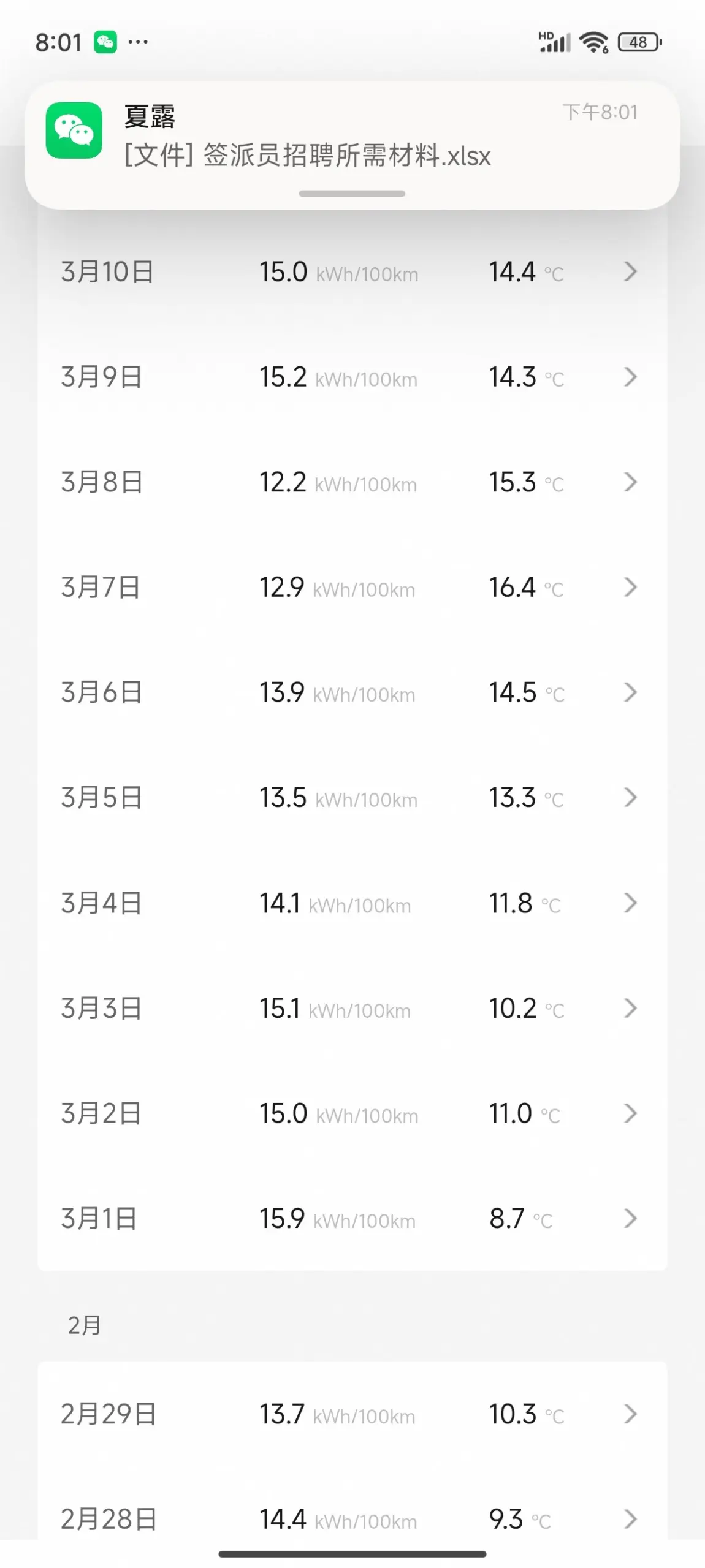The height and width of the screenshot is (1568, 705).
Task: Open the 3月10日 energy record
Action: tap(352, 271)
